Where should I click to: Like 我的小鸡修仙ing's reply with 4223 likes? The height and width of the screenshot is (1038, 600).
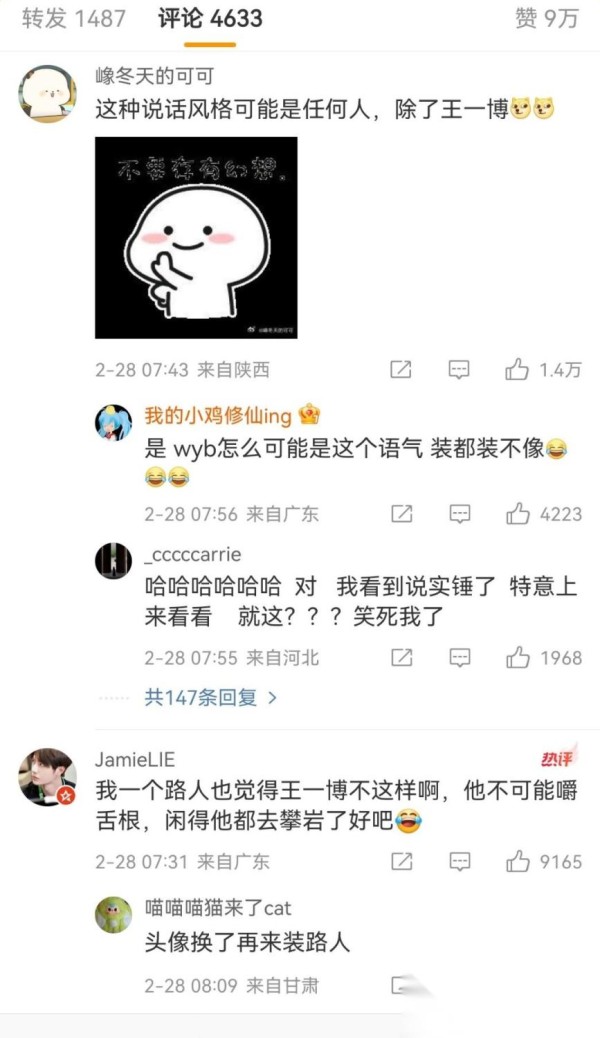coord(517,514)
